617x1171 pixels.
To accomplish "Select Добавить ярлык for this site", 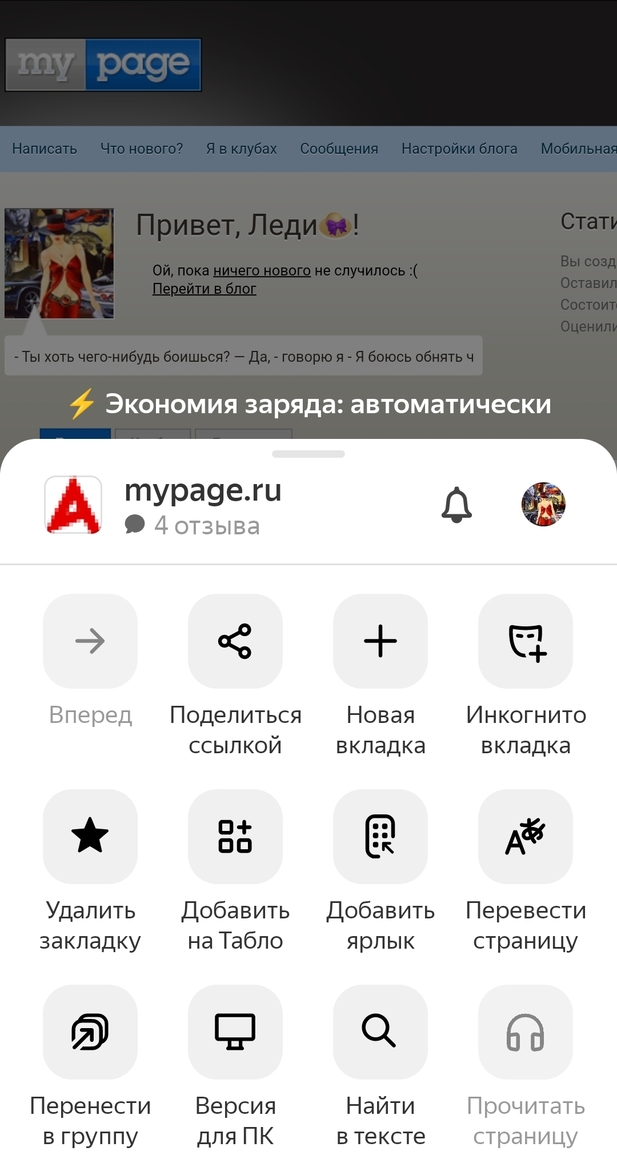I will click(x=380, y=836).
